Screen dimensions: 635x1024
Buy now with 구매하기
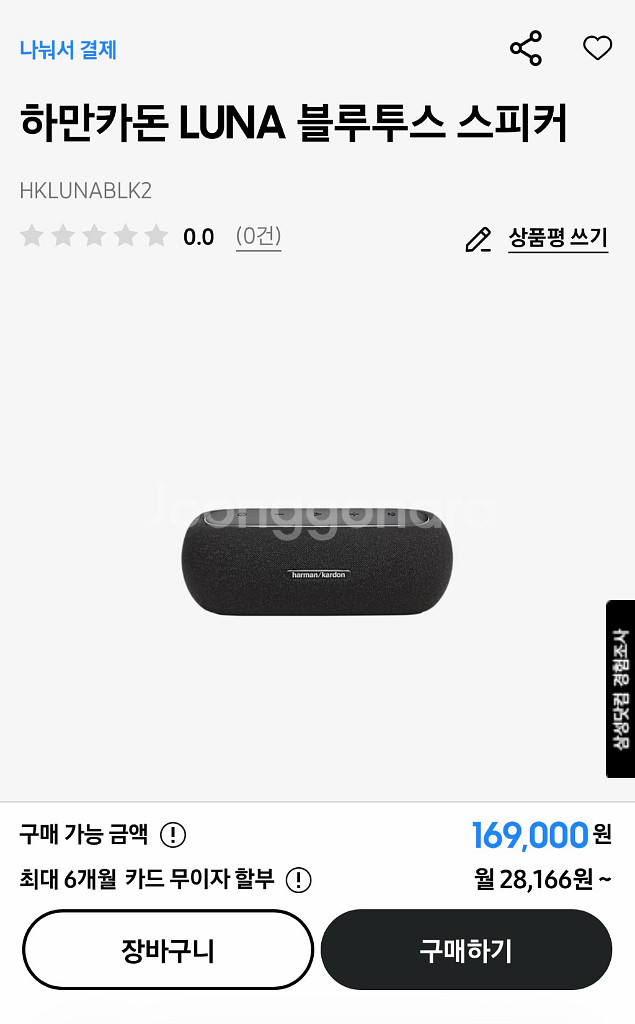pyautogui.click(x=466, y=949)
